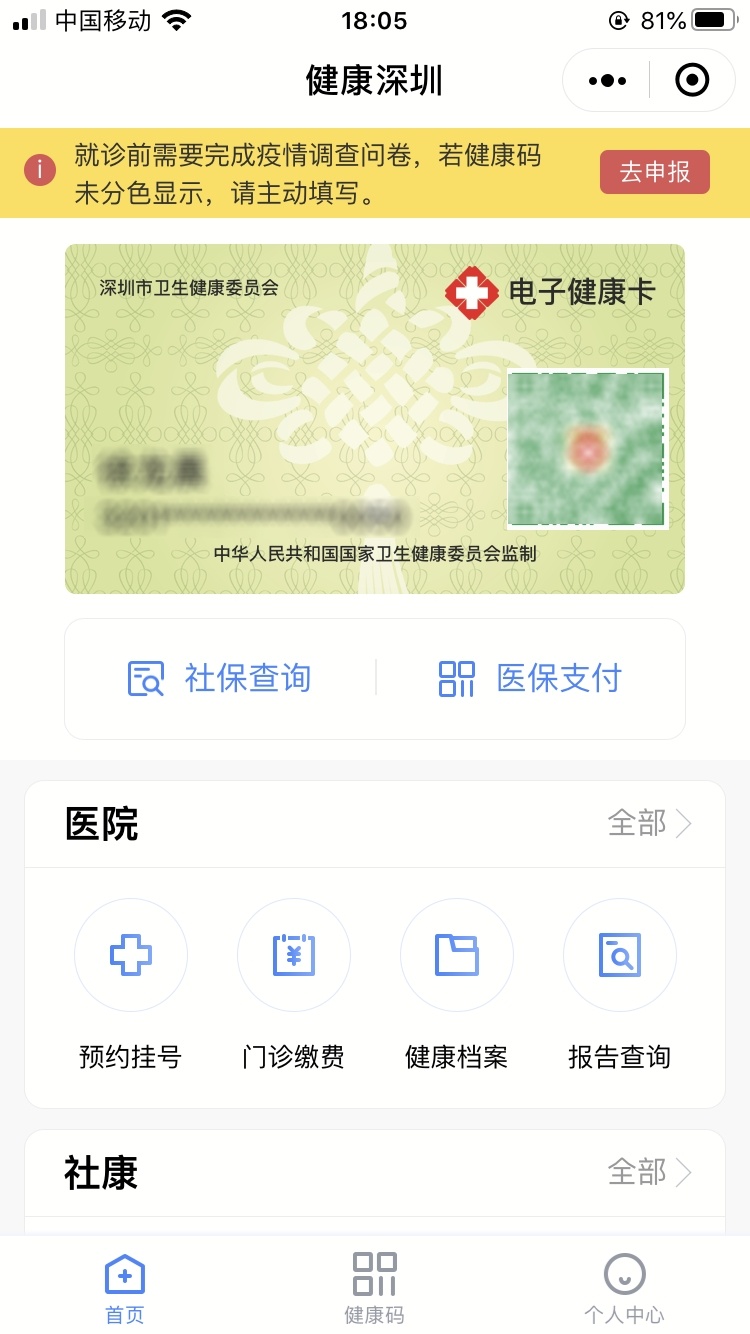View all in the 社康 section

point(650,1172)
